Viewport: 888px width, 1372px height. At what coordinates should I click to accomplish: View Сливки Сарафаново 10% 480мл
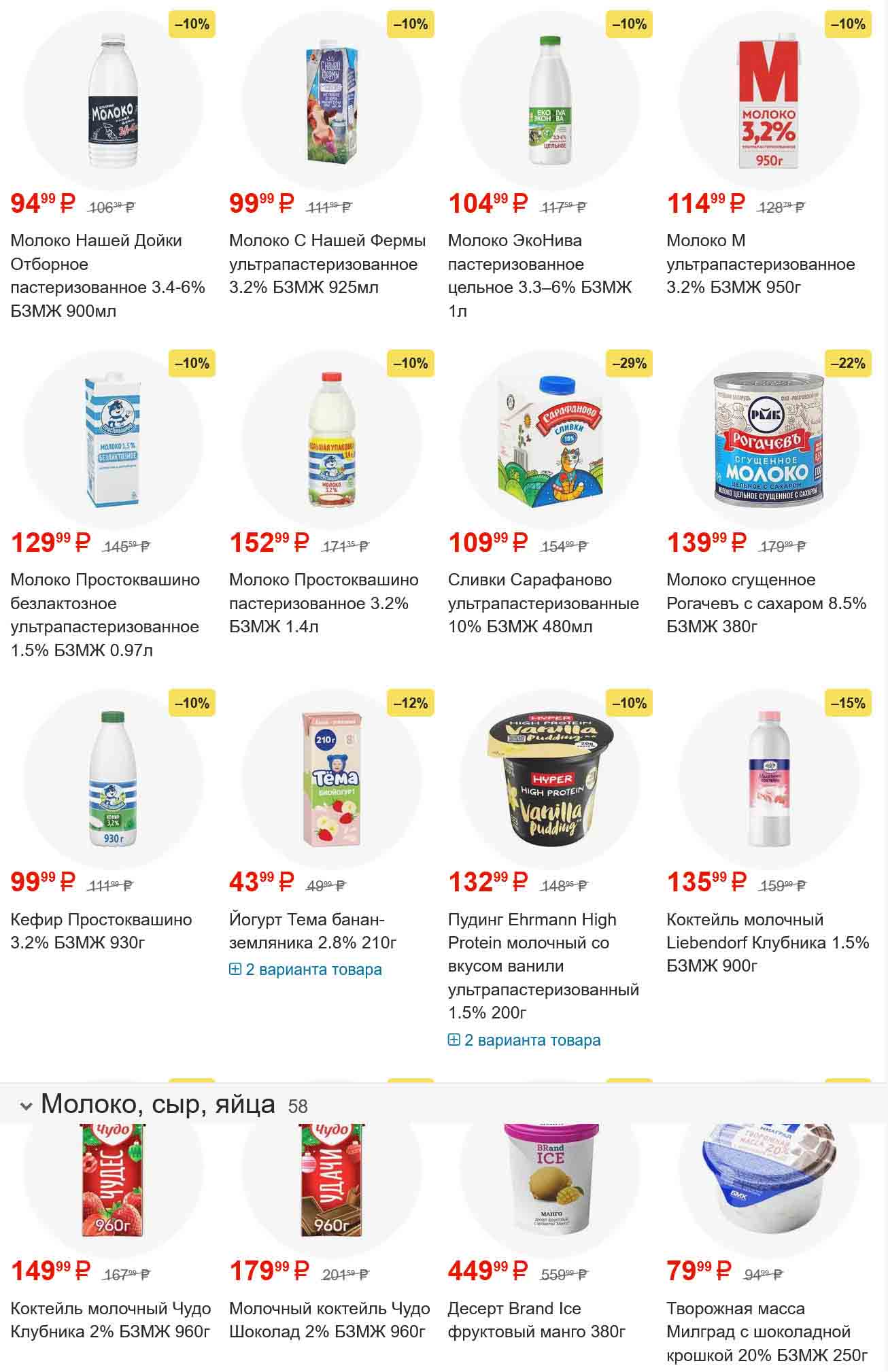(543, 603)
